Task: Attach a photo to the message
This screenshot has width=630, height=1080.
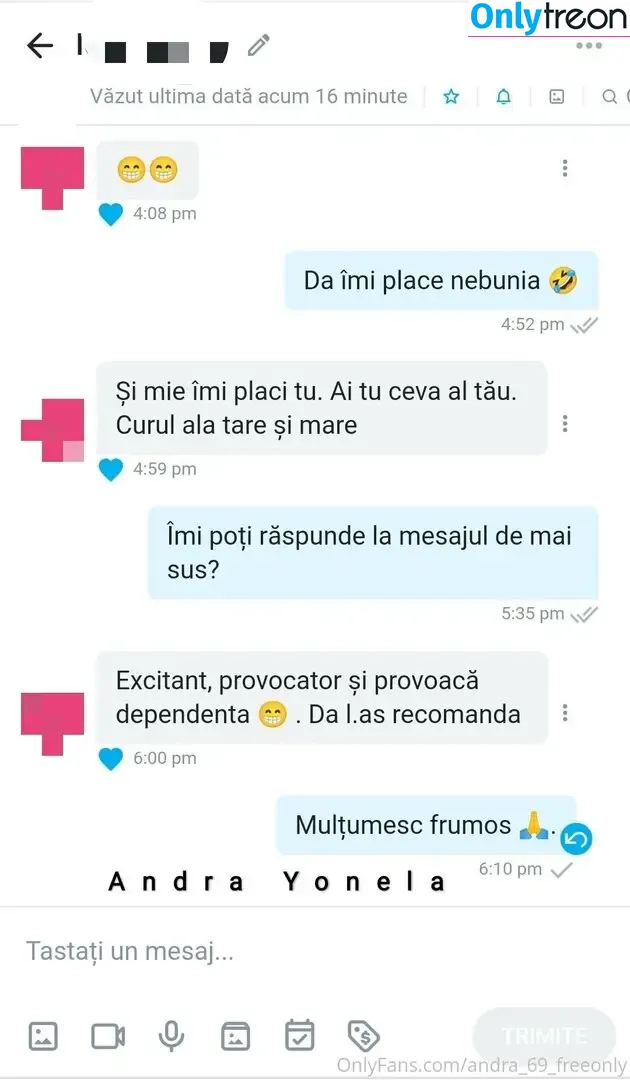Action: 43,1035
